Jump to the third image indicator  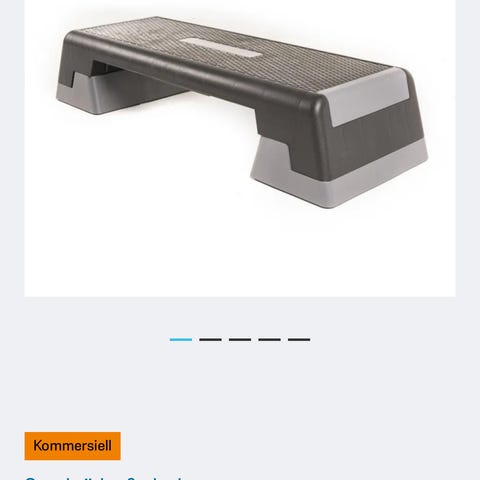point(240,339)
